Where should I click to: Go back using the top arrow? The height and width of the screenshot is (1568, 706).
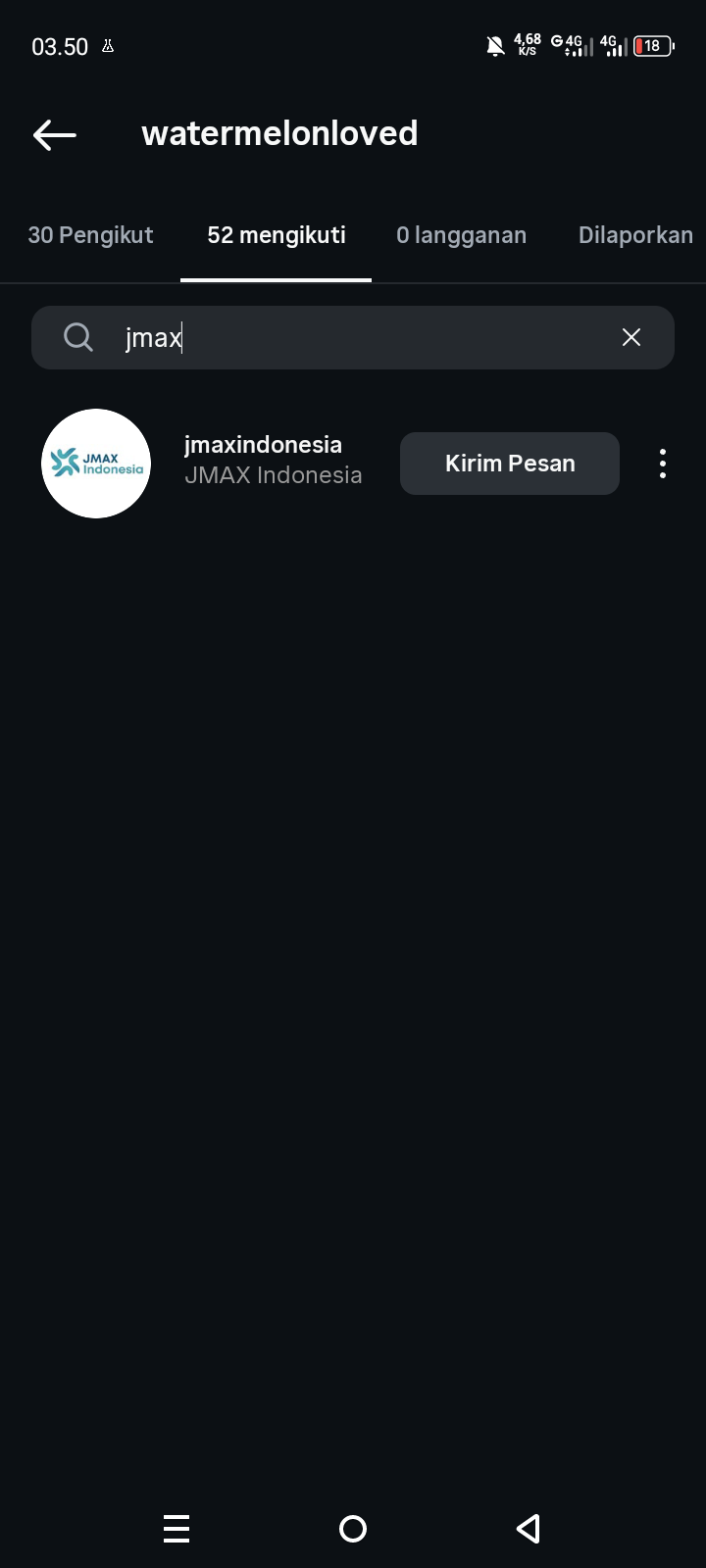point(55,134)
